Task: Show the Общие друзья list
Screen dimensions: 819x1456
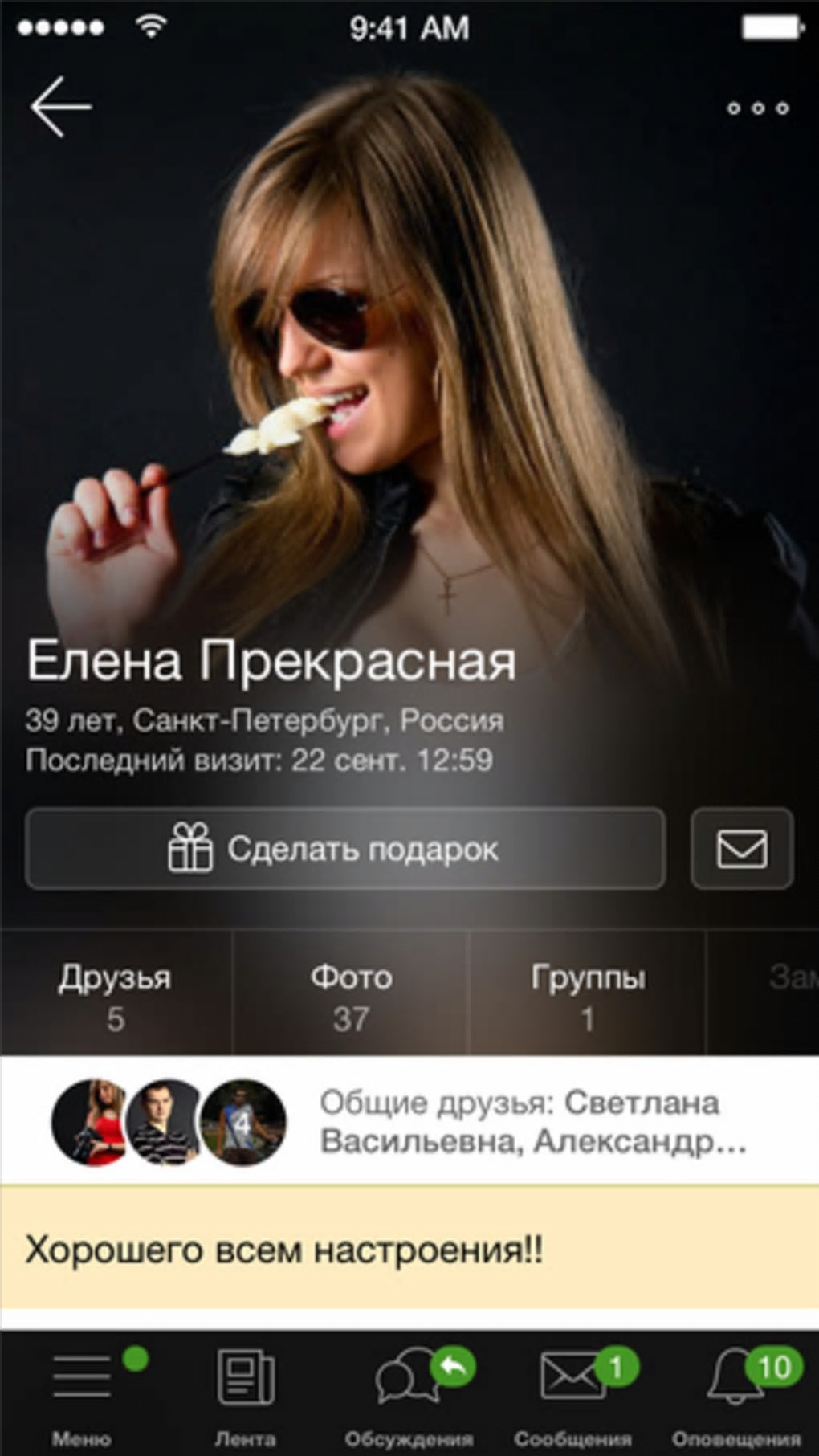Action: 409,1122
